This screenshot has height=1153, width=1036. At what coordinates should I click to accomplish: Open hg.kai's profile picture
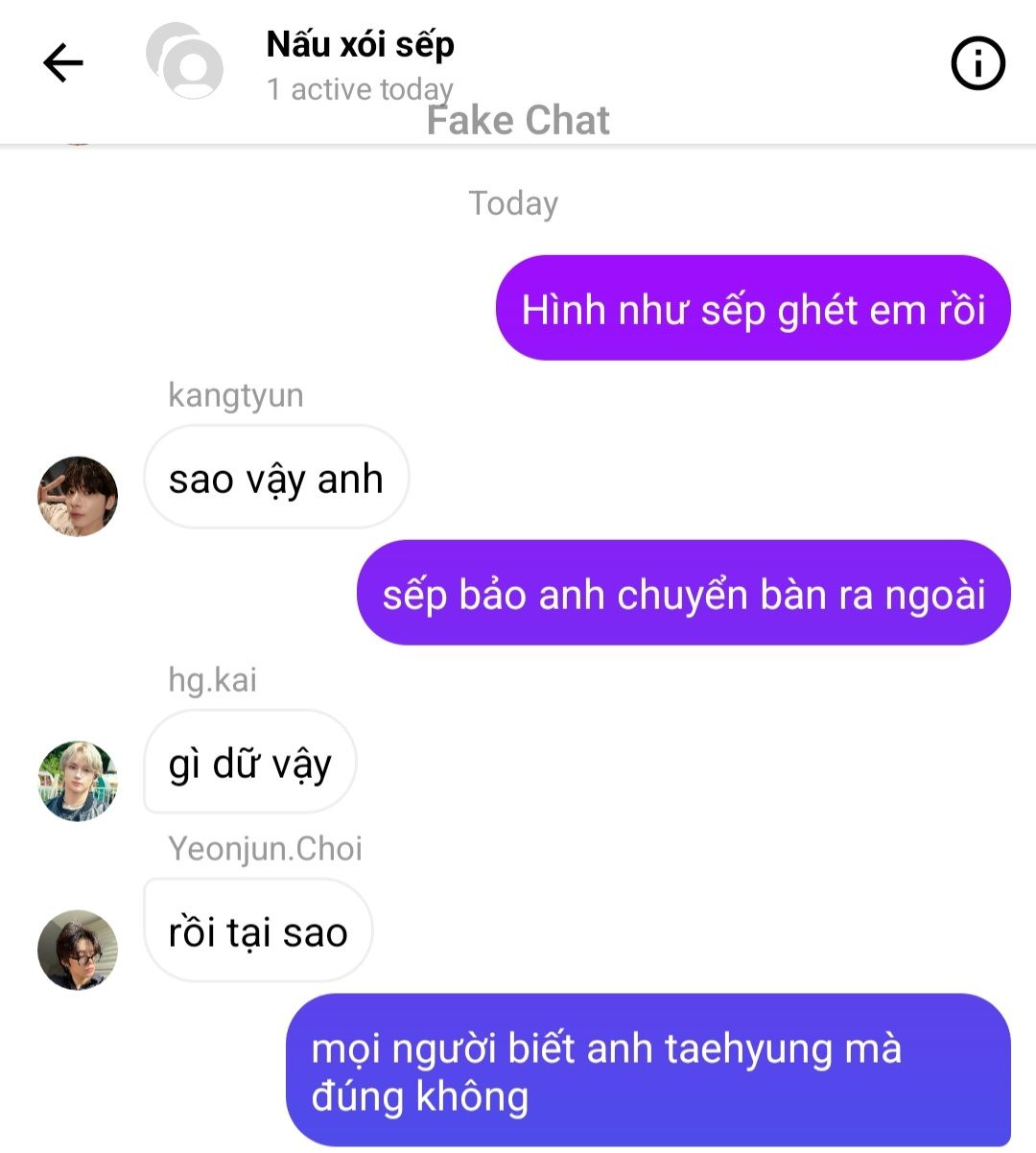click(78, 781)
